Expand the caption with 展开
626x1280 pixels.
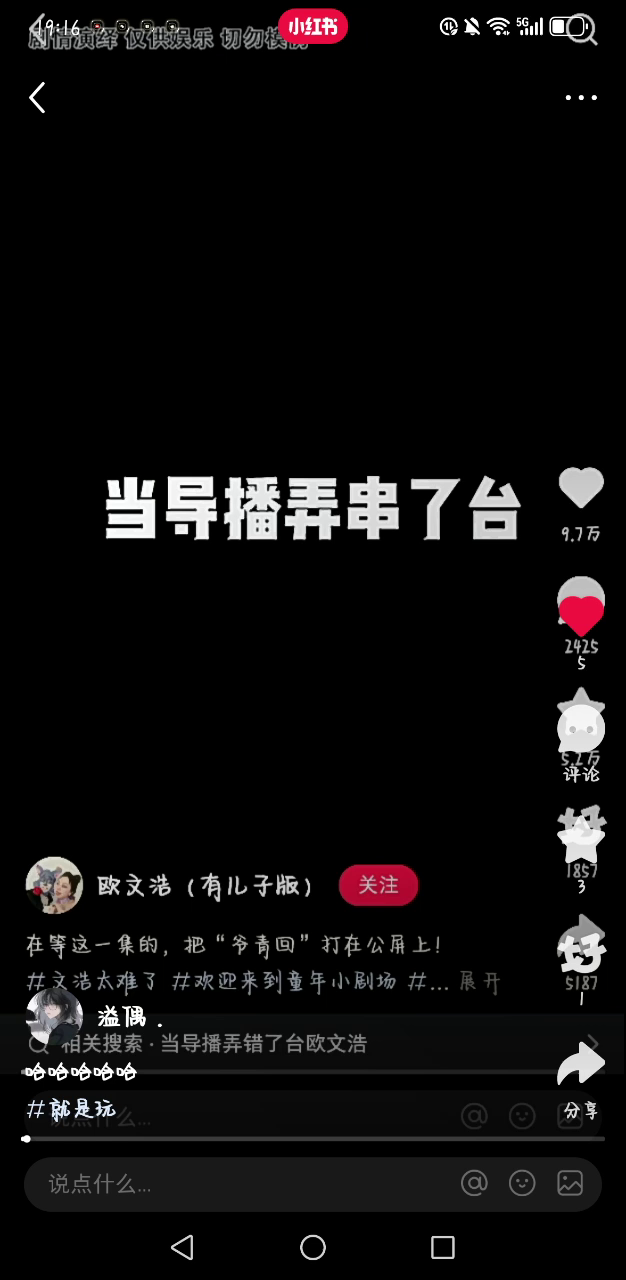(x=479, y=981)
